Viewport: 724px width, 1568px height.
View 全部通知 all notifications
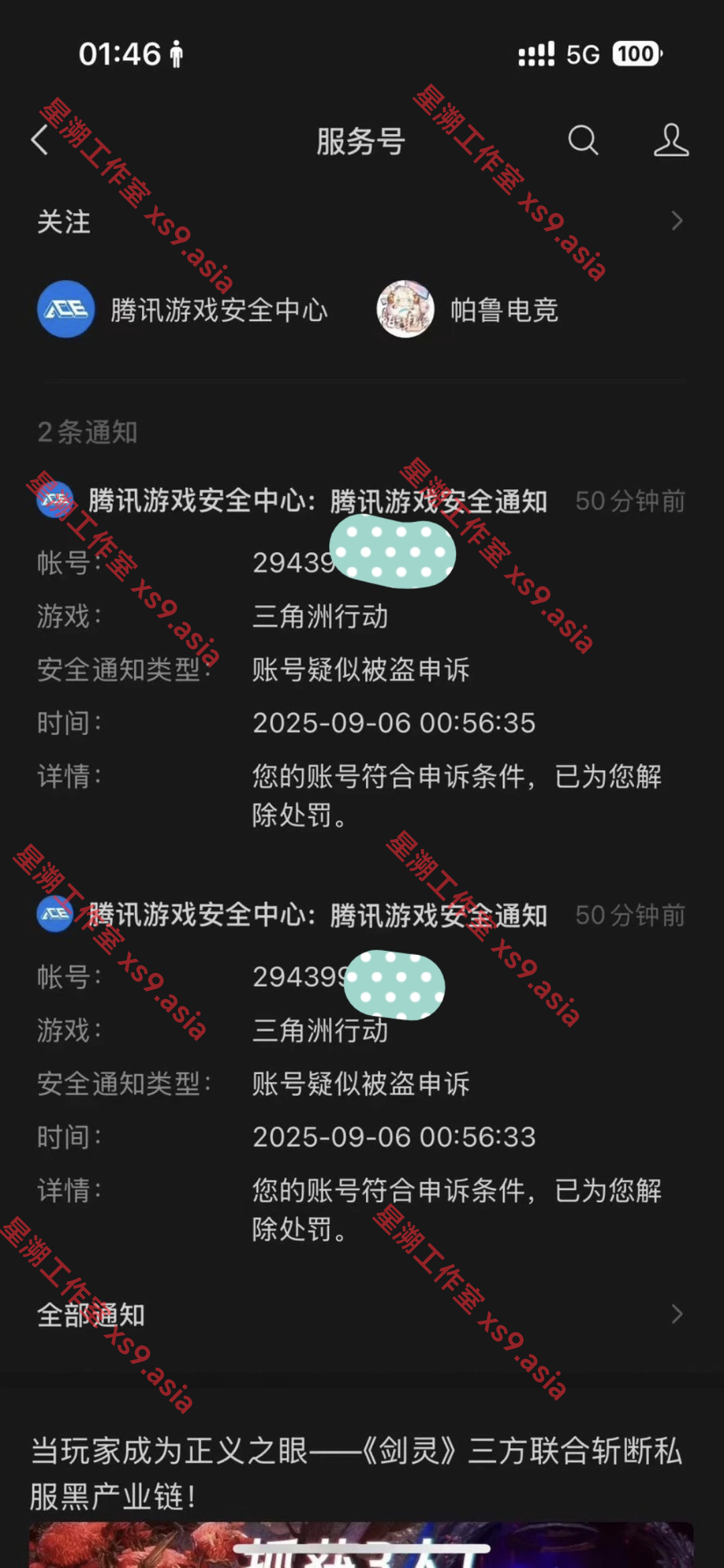[x=362, y=1315]
